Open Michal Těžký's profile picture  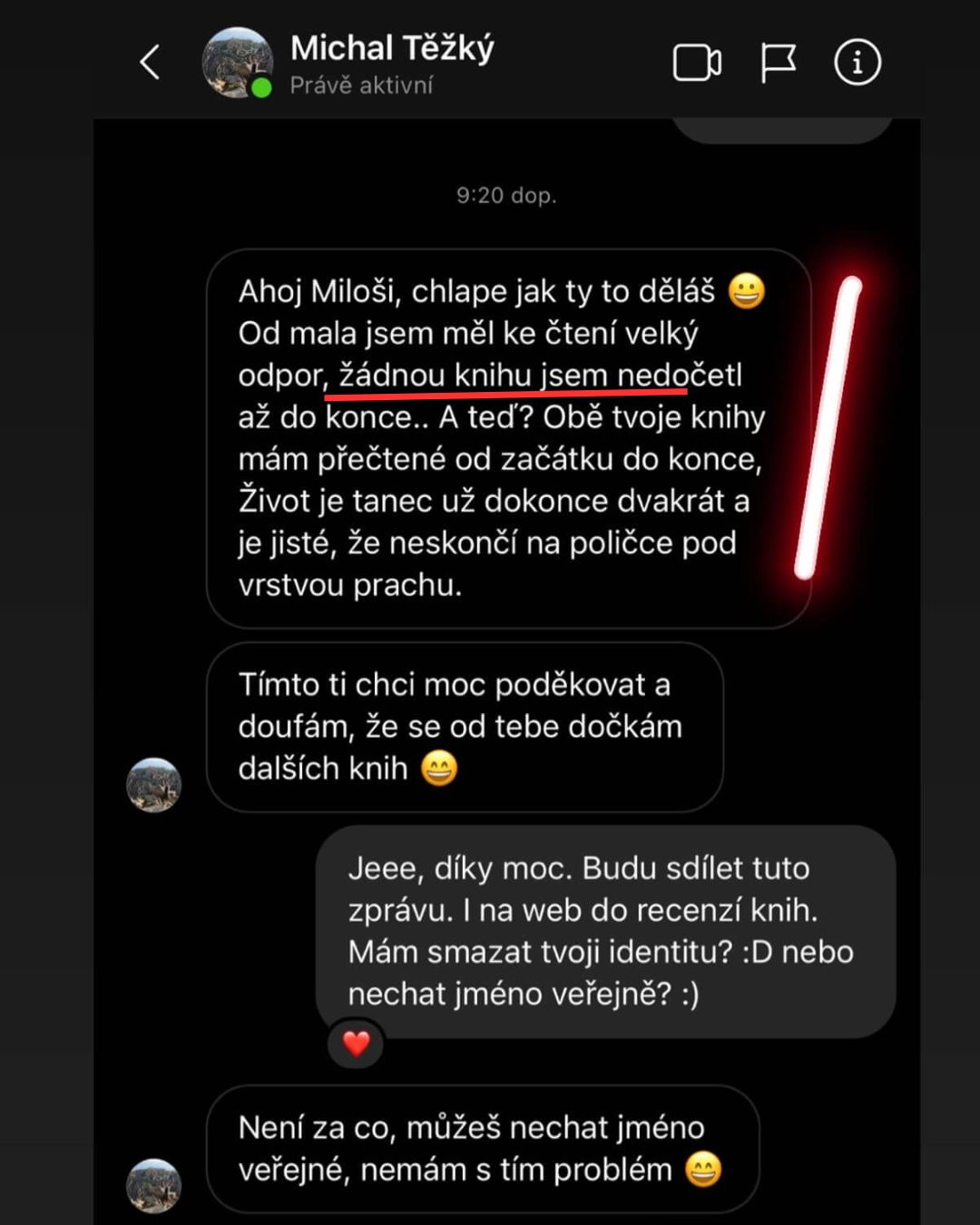tap(234, 61)
